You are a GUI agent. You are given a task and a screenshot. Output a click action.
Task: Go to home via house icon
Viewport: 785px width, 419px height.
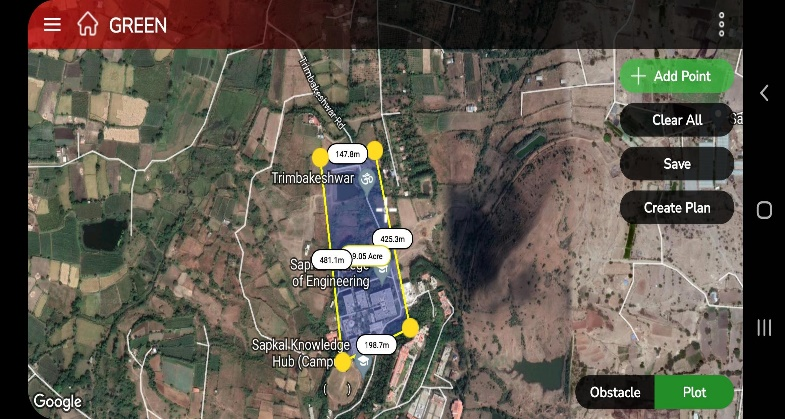point(88,25)
